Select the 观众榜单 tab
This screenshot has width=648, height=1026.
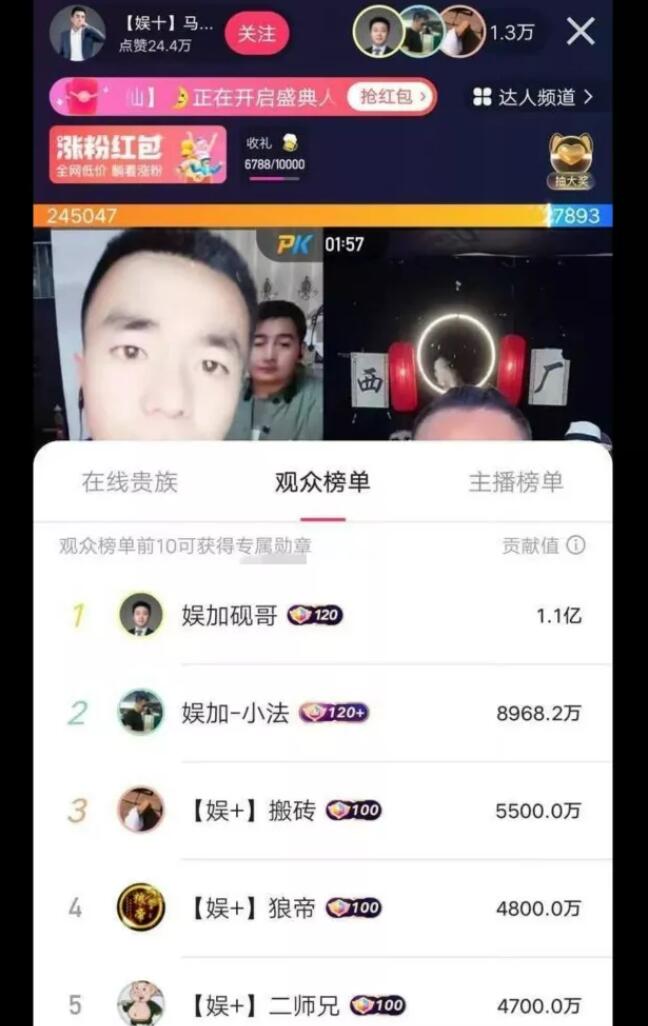(x=322, y=482)
